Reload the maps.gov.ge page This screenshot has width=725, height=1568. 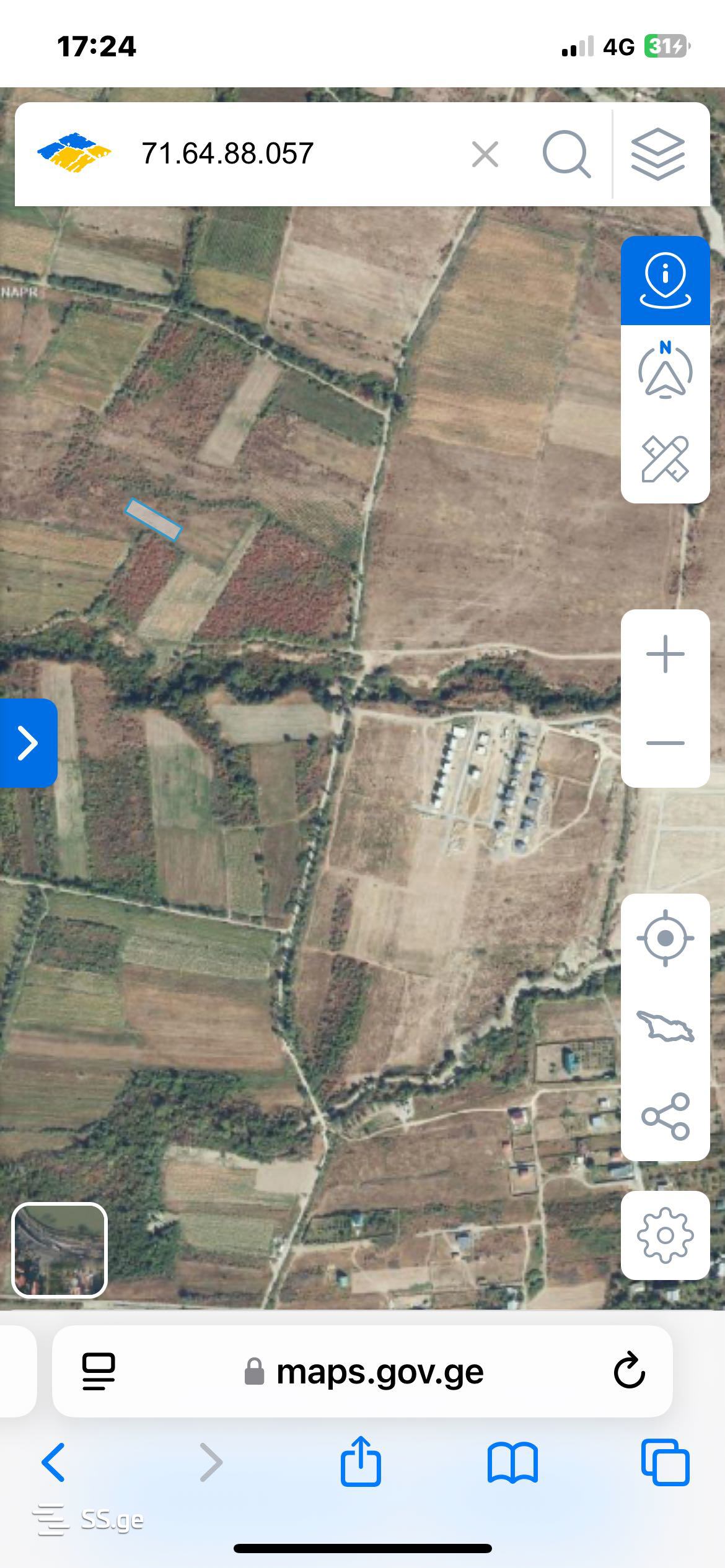coord(629,1372)
